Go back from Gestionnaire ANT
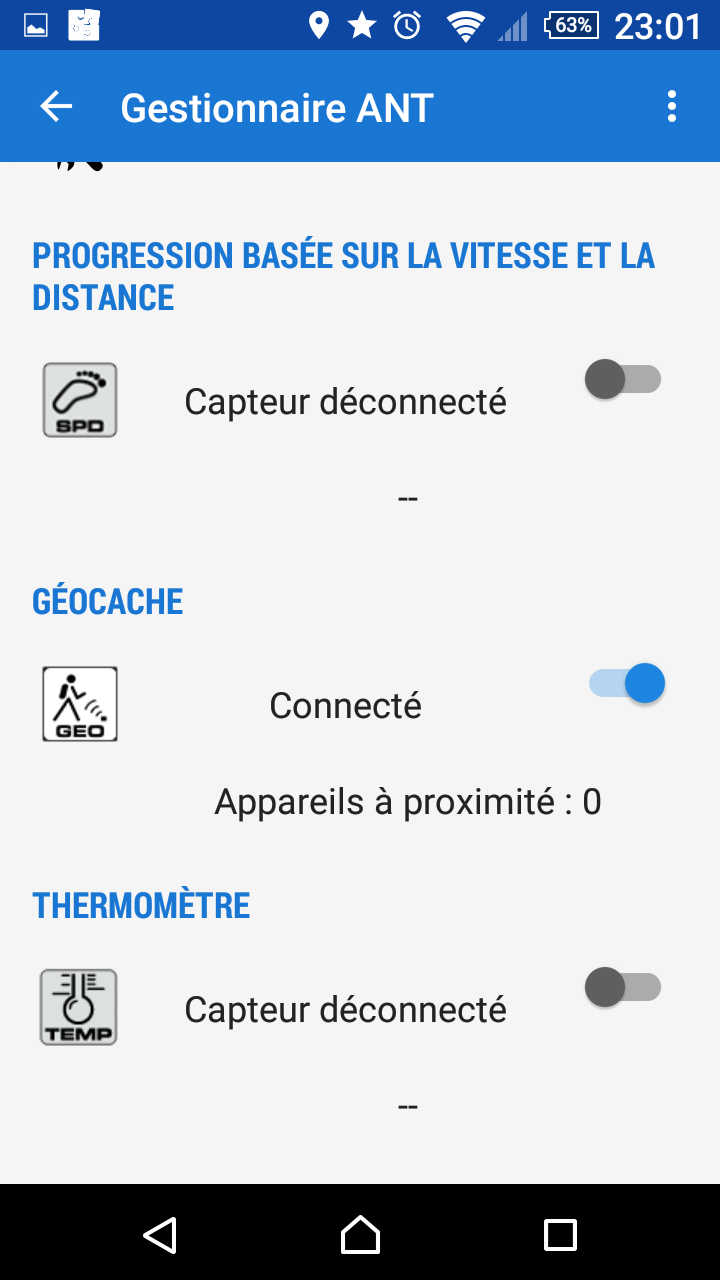This screenshot has height=1280, width=720. [56, 107]
